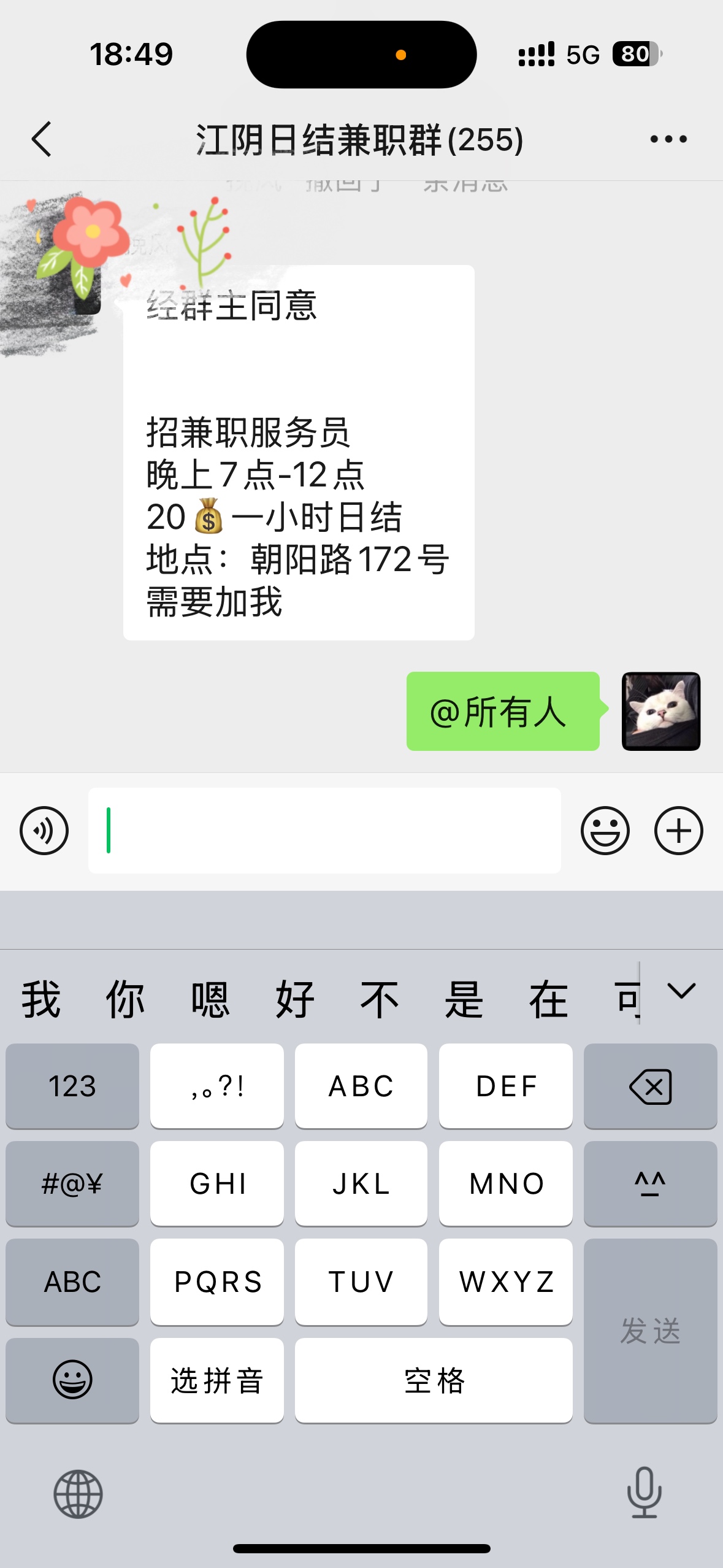Screen dimensions: 723x1568
Task: Expand the keyboard candidate word list
Action: pyautogui.click(x=681, y=992)
